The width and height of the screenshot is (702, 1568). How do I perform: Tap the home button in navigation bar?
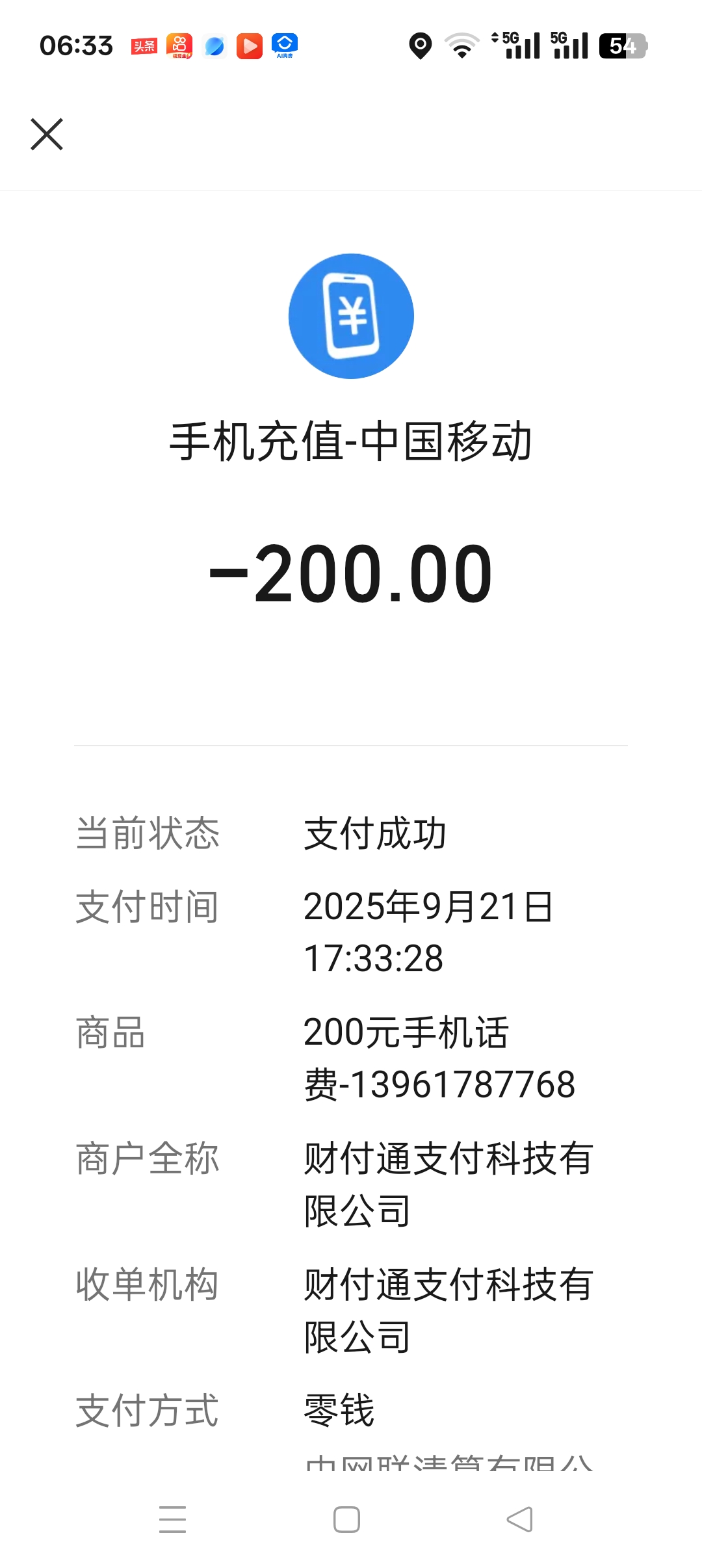click(x=346, y=1519)
